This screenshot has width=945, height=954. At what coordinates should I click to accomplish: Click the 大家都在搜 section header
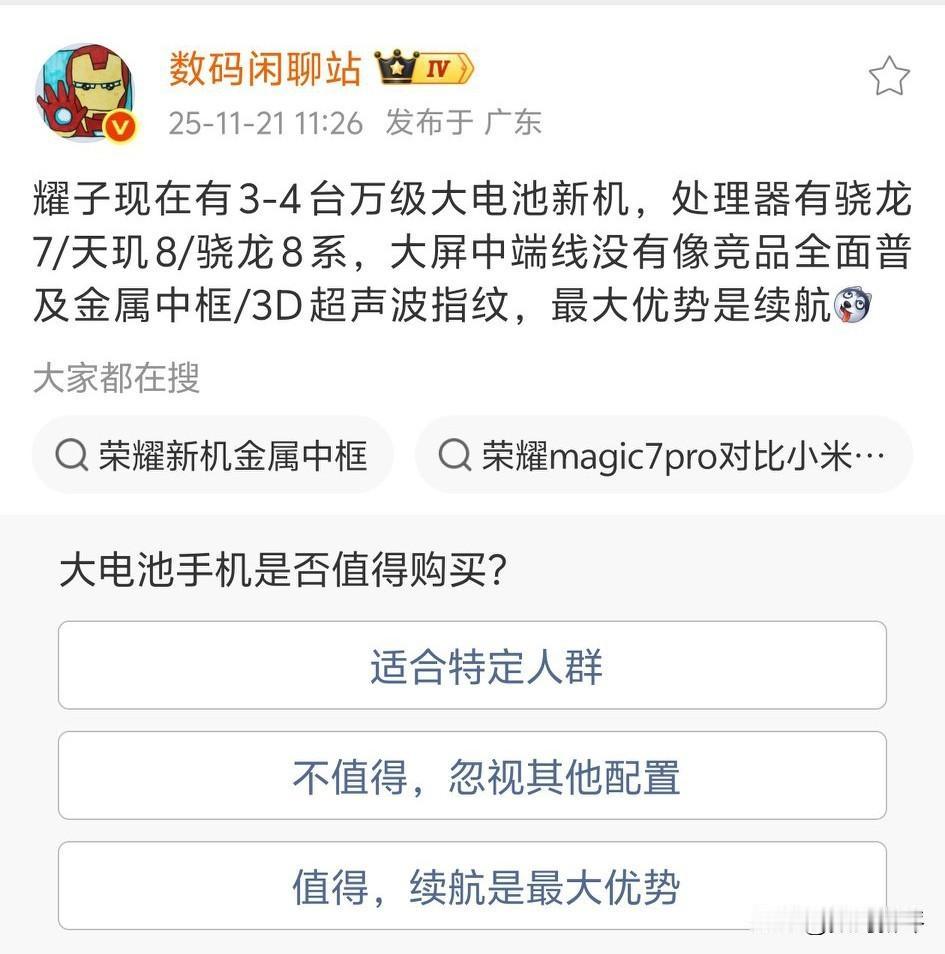coord(114,379)
